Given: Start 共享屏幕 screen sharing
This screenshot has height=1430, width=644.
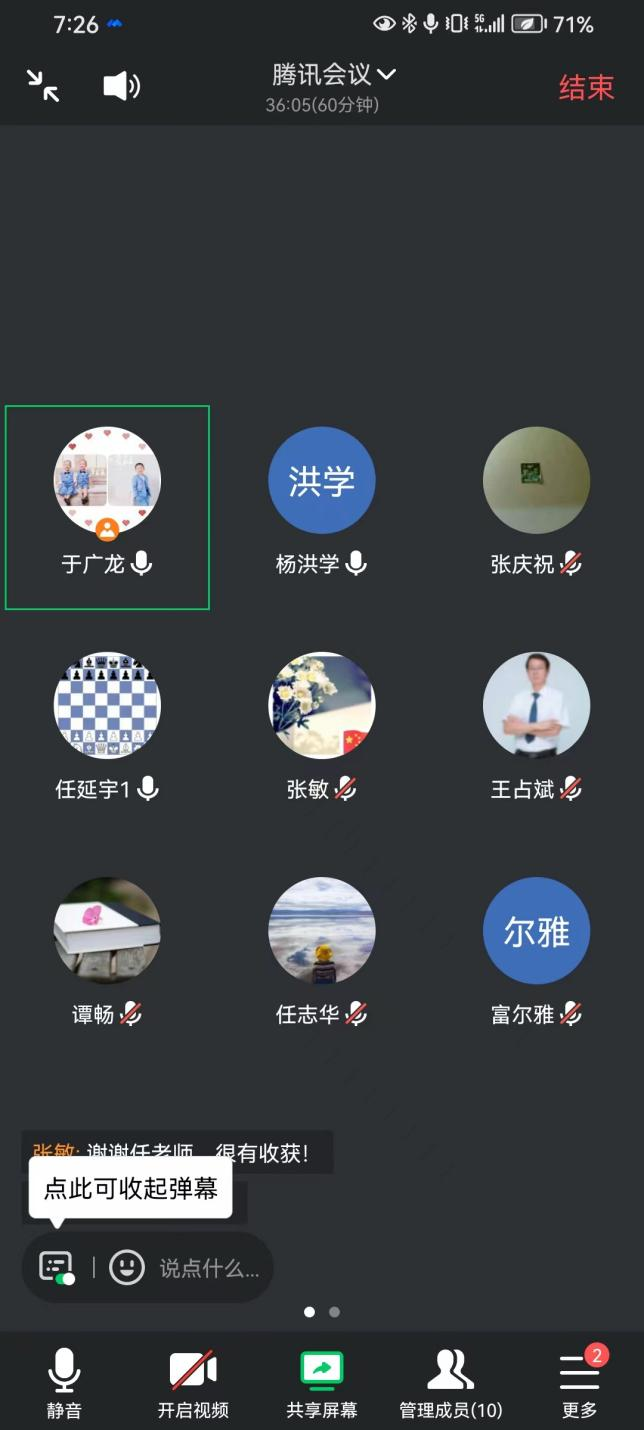Looking at the screenshot, I should pos(321,1383).
